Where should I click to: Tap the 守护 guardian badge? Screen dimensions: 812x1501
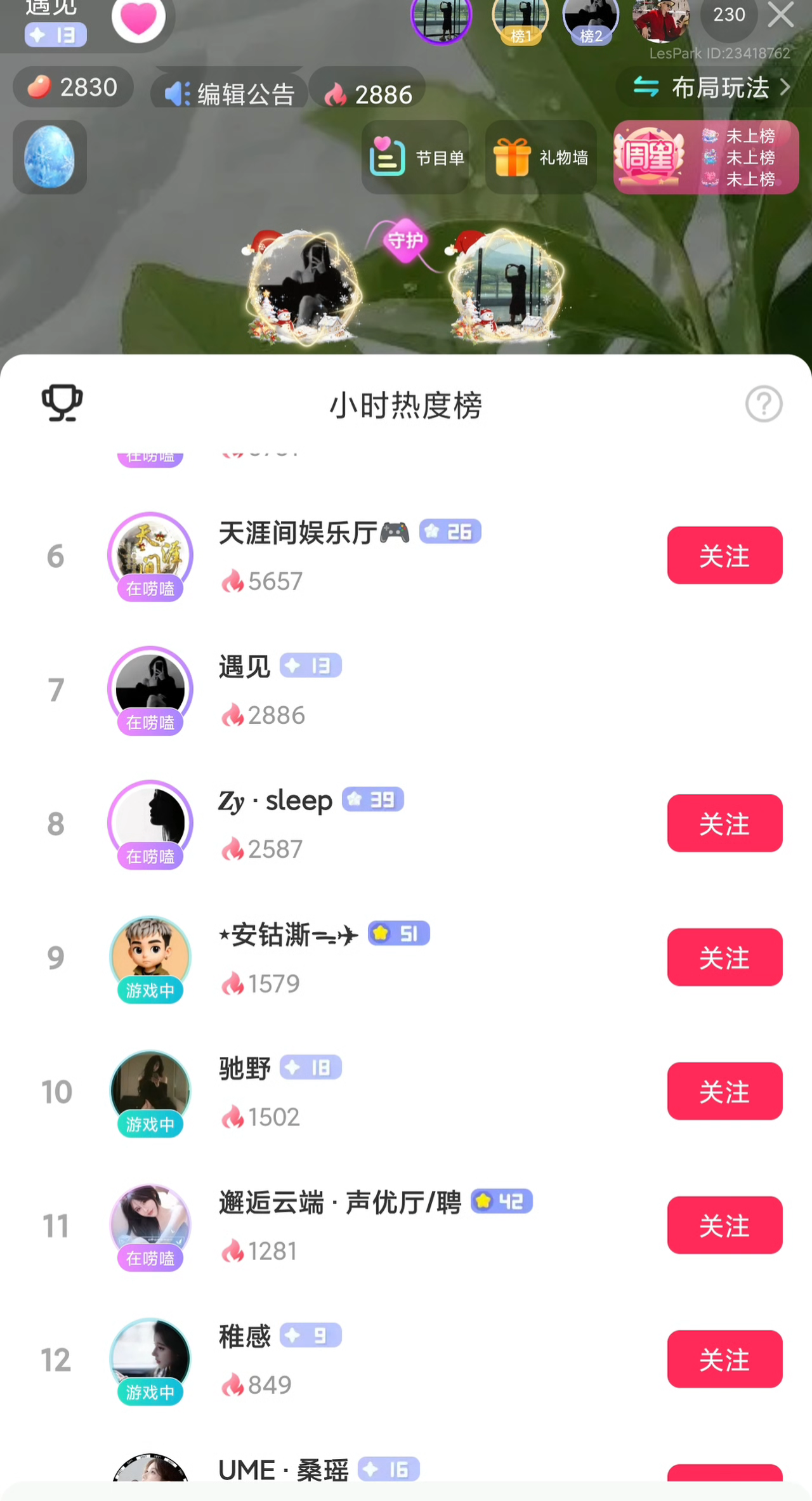pyautogui.click(x=405, y=240)
